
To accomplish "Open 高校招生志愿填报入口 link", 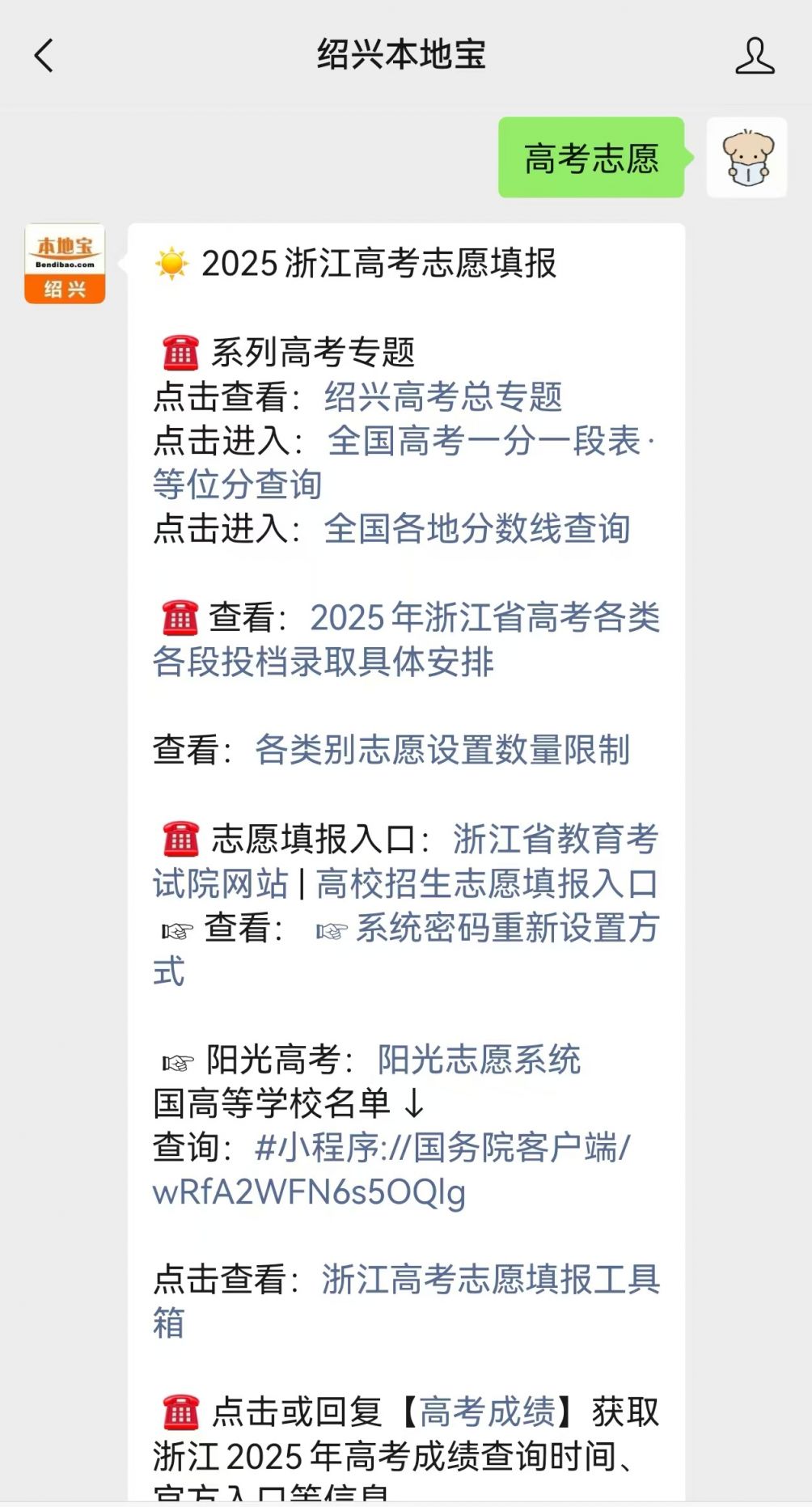I will [487, 883].
